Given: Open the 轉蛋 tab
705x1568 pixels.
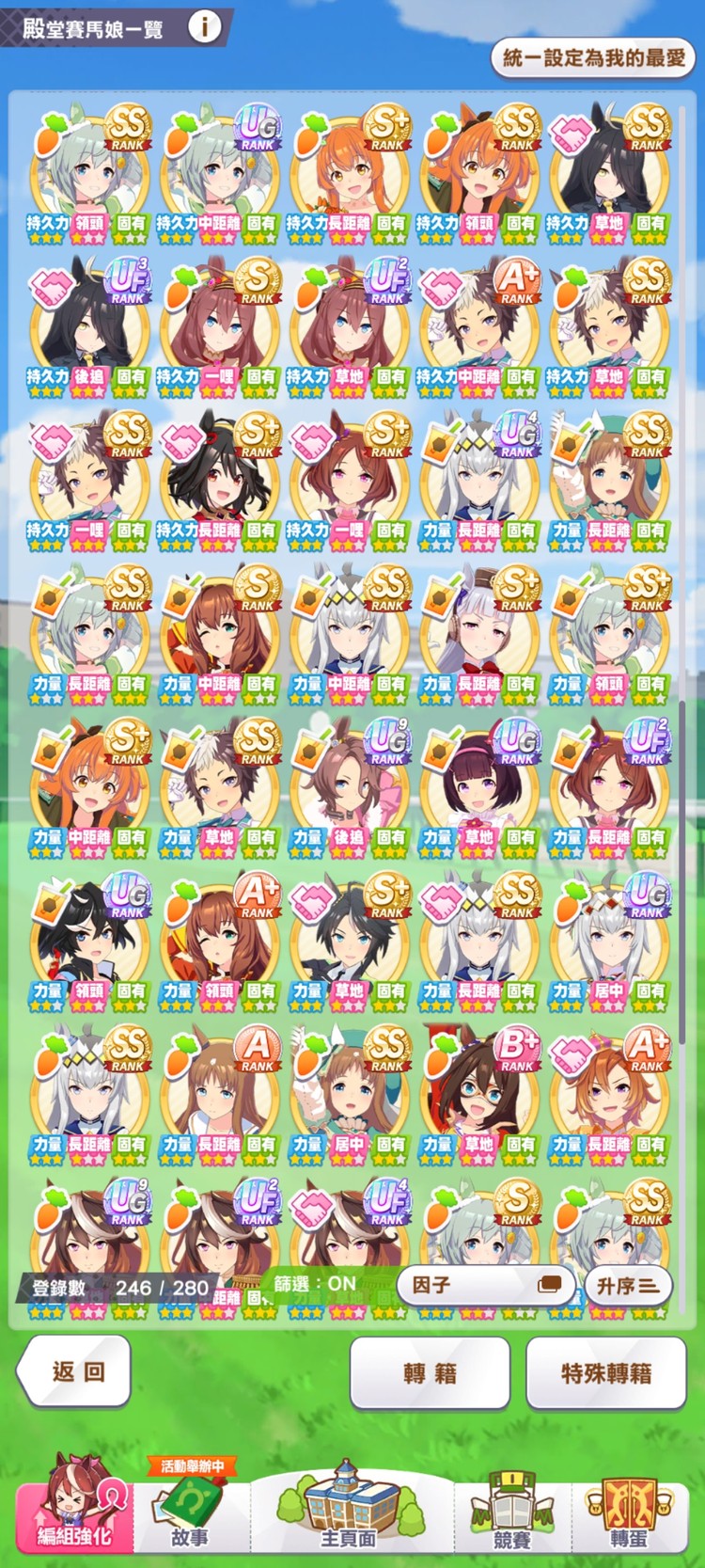Looking at the screenshot, I should coord(629,1510).
